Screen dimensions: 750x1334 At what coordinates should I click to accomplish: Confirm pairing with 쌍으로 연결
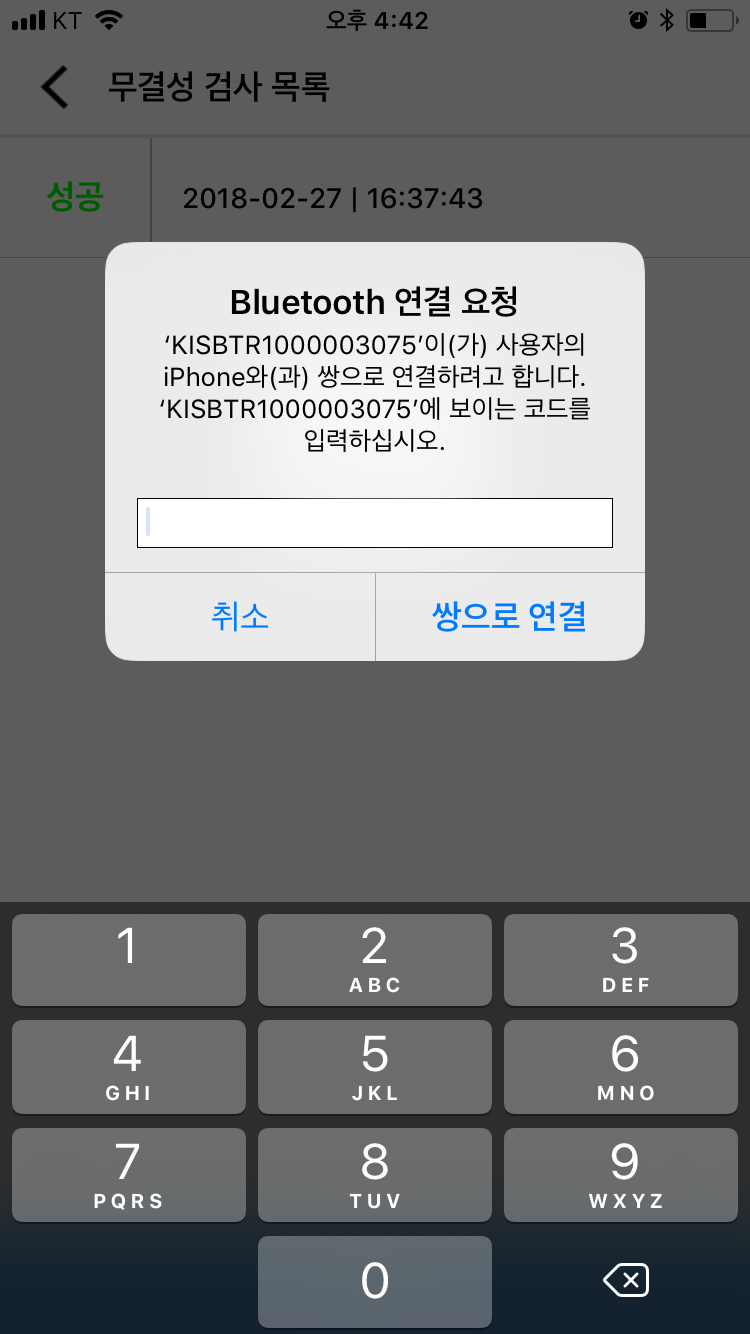510,616
